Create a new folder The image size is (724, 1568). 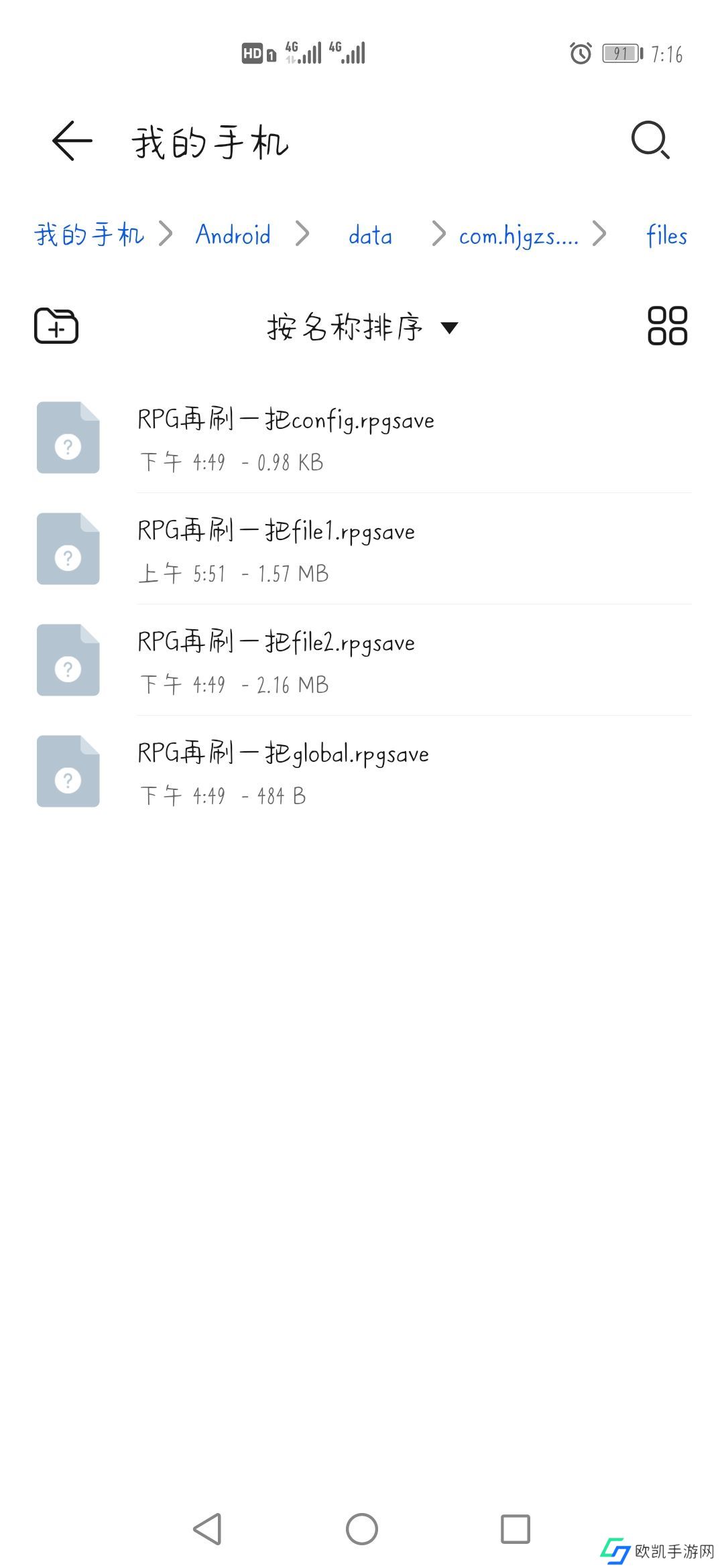click(x=56, y=326)
